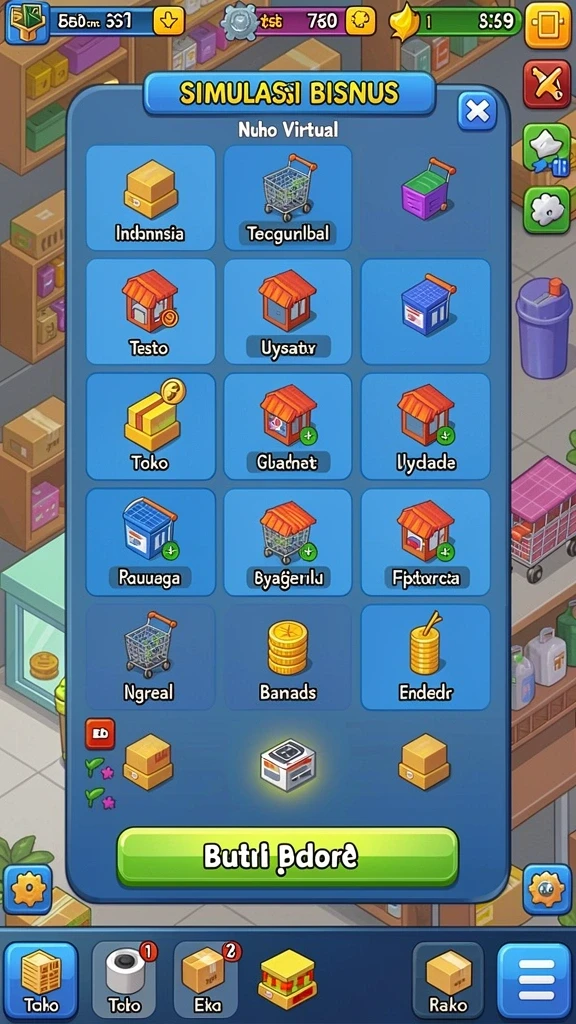This screenshot has width=576, height=1024.
Task: Choose the Testo shop tile
Action: pos(150,312)
